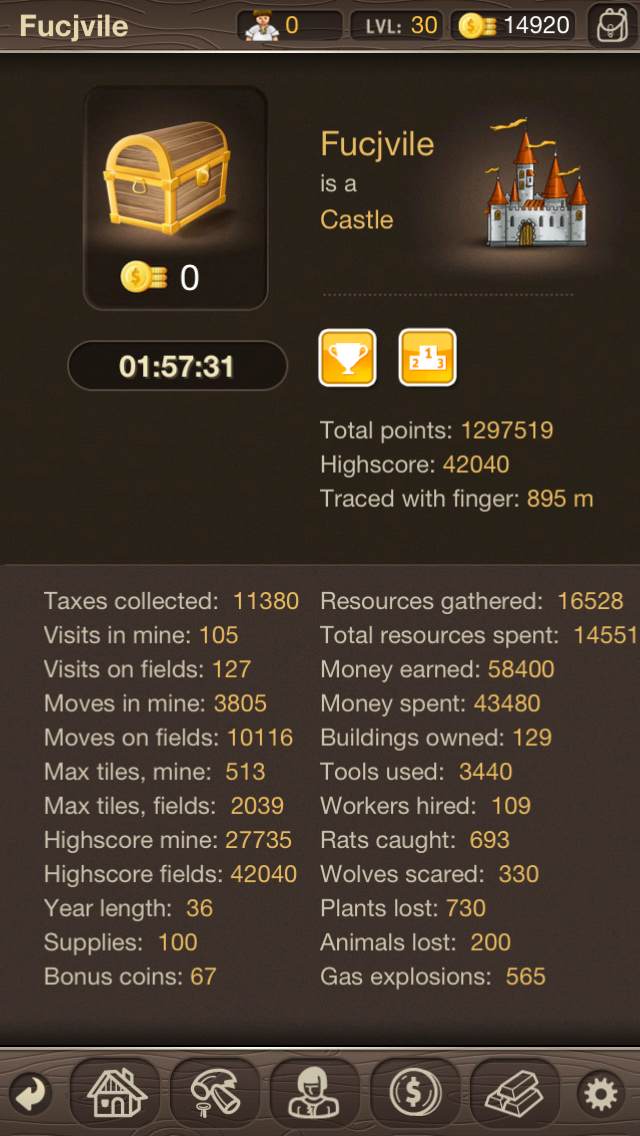Open settings gear

pyautogui.click(x=601, y=1094)
